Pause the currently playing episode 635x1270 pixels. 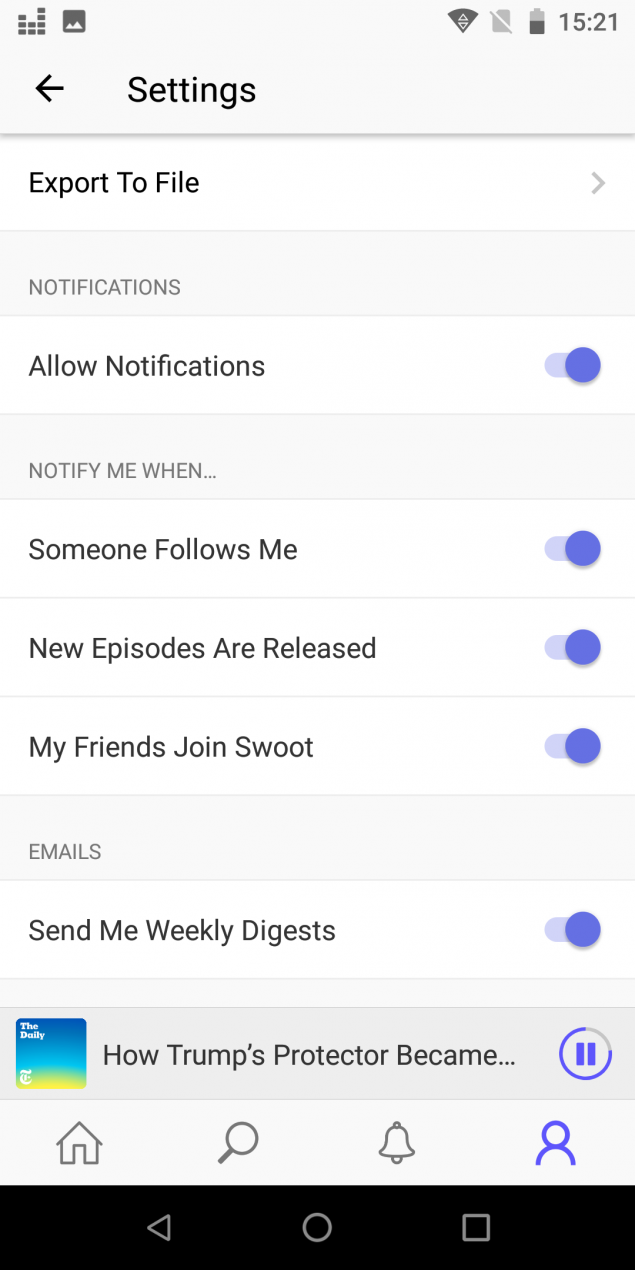[x=585, y=1054]
